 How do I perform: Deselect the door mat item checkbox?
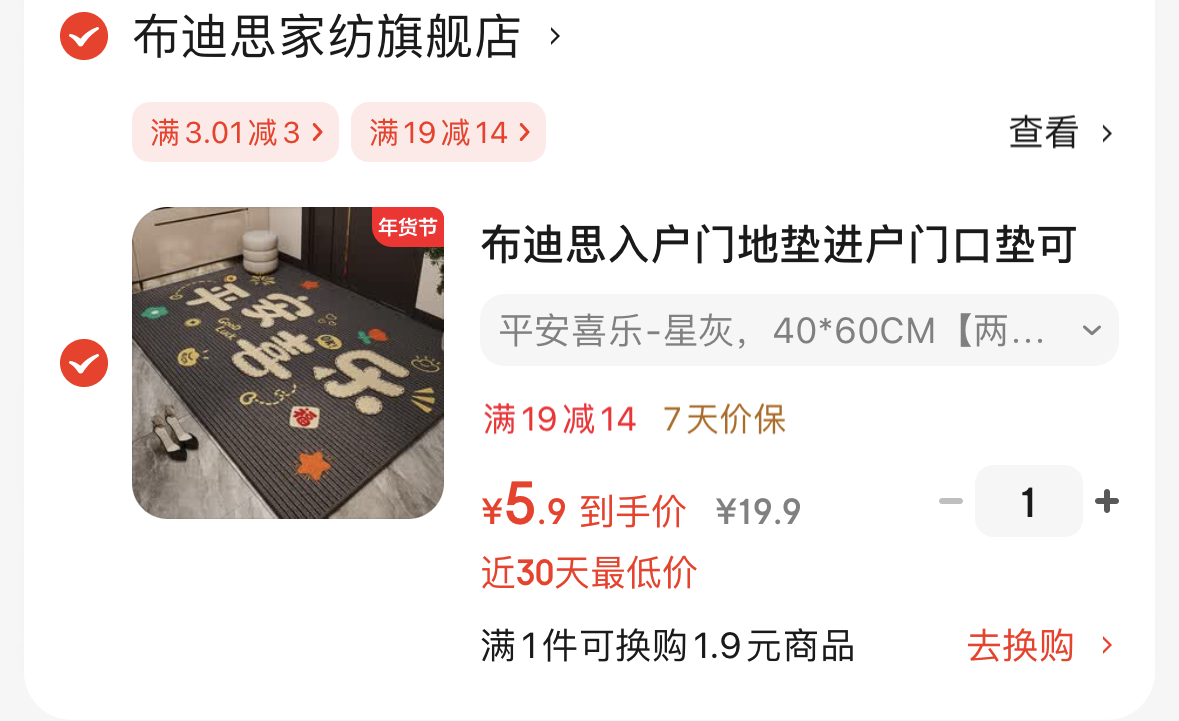[x=84, y=363]
